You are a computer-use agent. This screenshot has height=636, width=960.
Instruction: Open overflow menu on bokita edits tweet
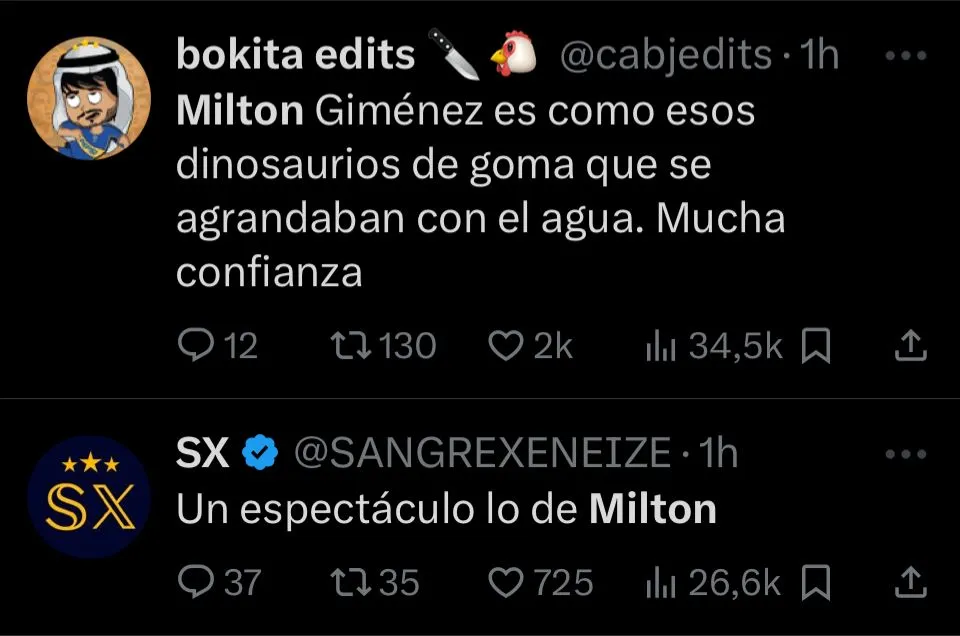906,56
